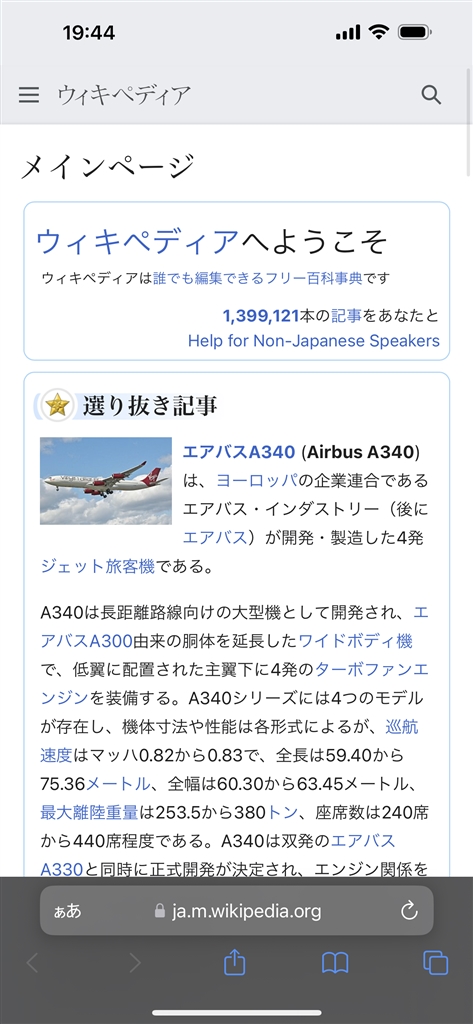Open Safari bookmarks
This screenshot has height=1024, width=473.
click(334, 963)
